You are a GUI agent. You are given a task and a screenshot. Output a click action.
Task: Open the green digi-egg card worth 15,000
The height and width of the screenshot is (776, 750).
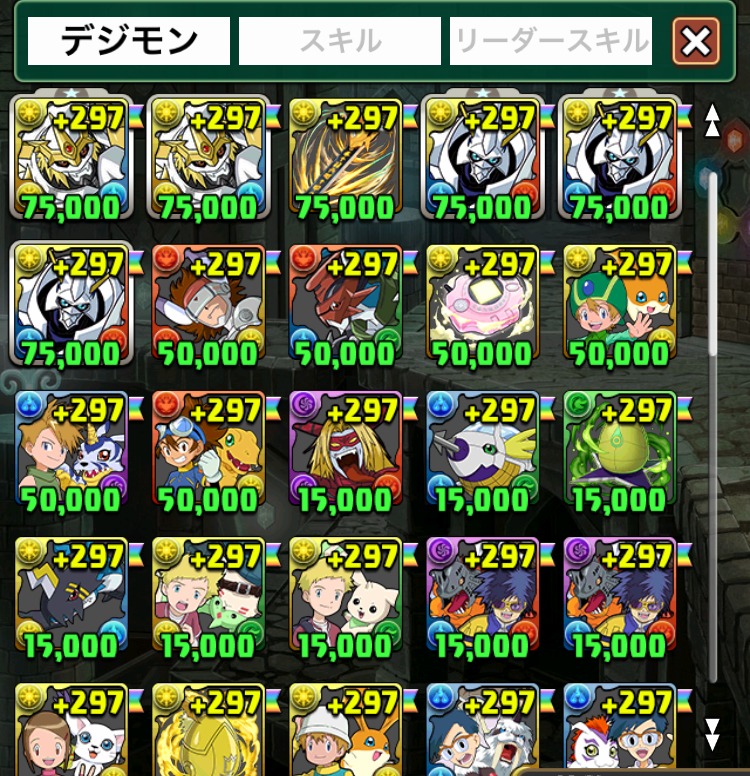tap(620, 452)
